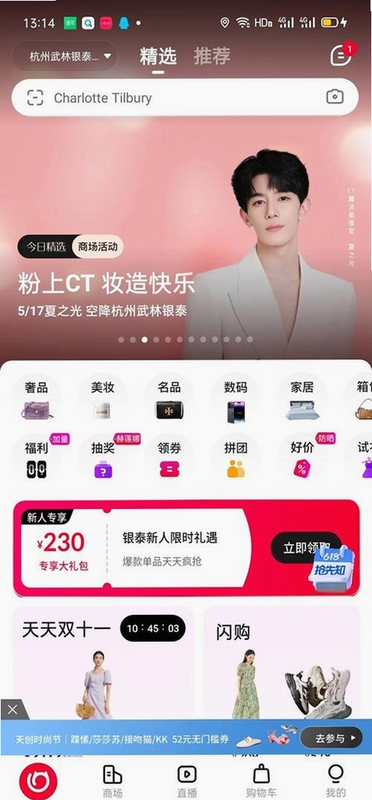The width and height of the screenshot is (372, 800).
Task: Switch to the 推荐 tab
Action: 212,57
